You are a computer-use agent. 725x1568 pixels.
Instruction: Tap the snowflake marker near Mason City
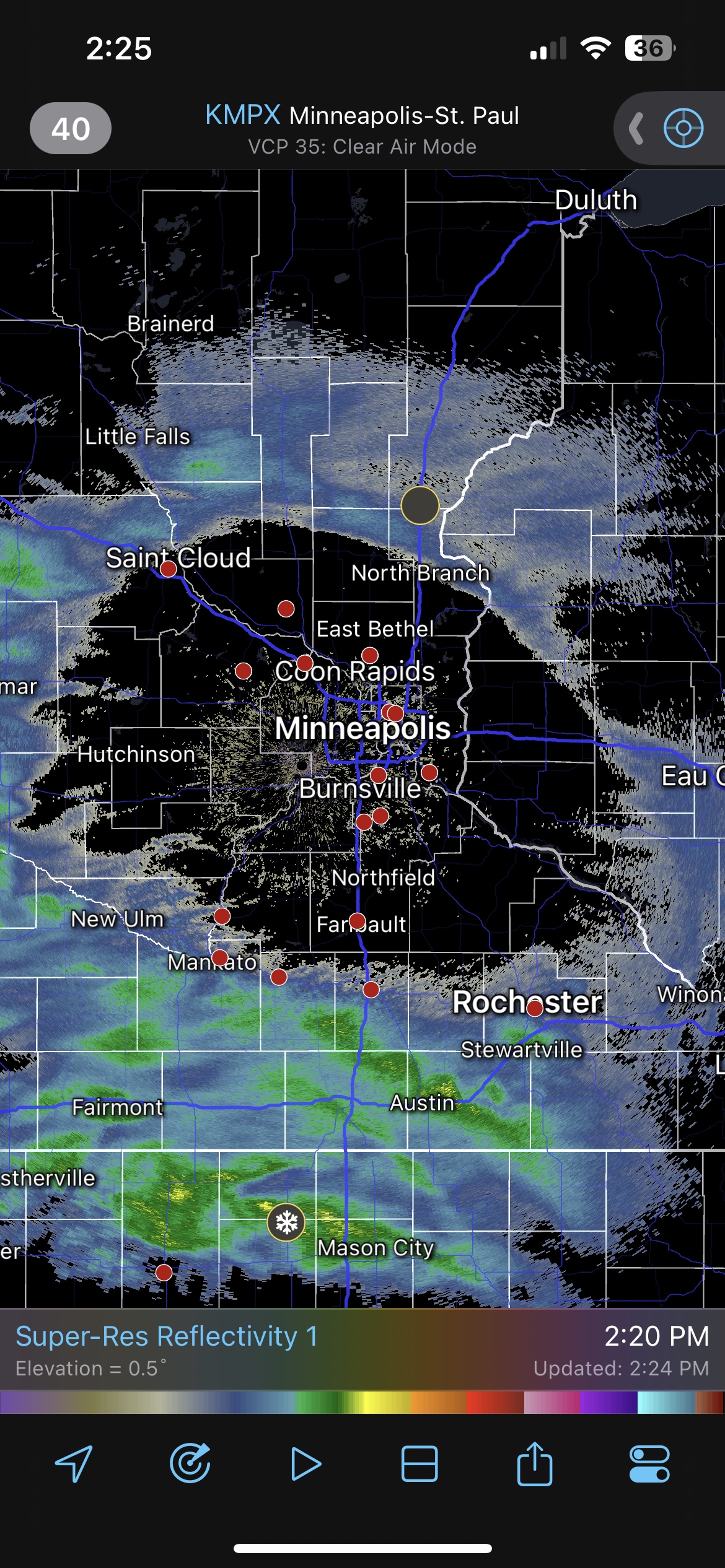coord(286,1222)
